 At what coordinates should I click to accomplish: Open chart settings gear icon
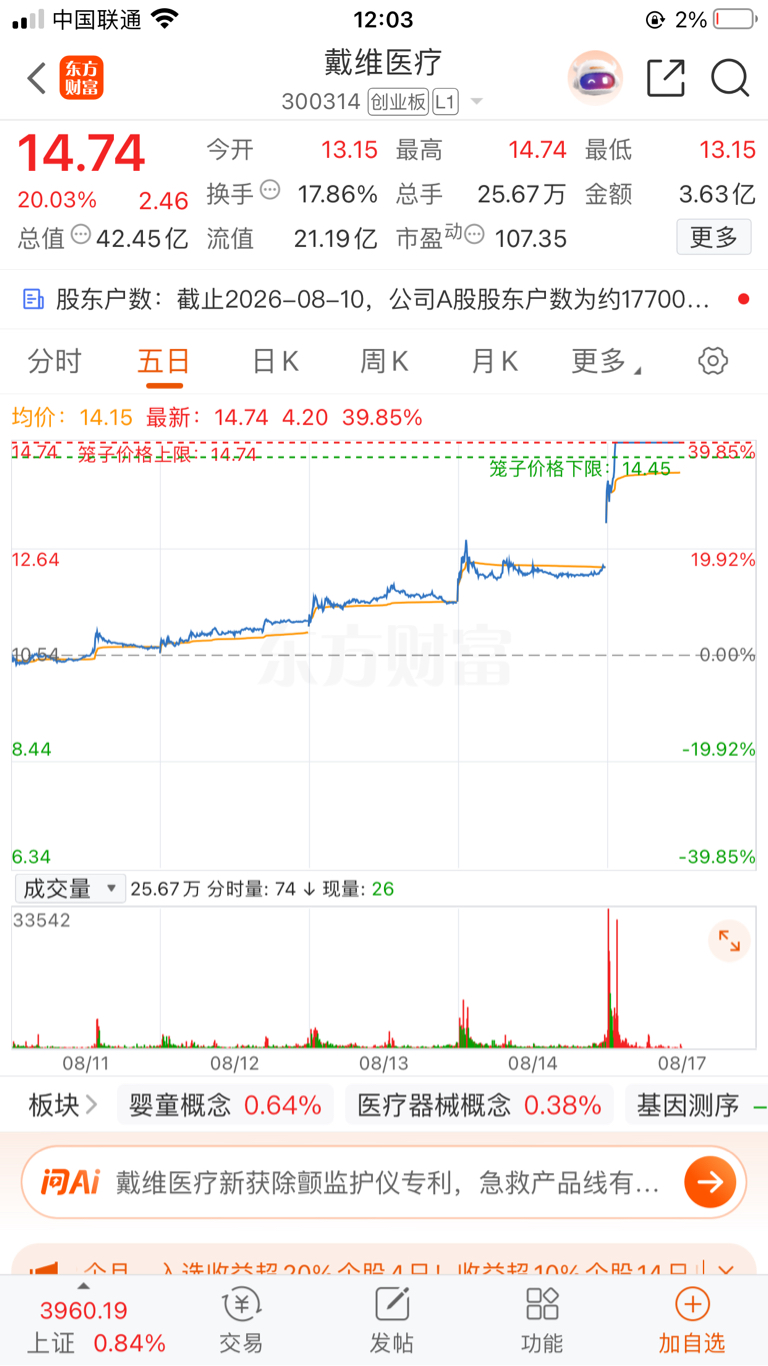(713, 361)
